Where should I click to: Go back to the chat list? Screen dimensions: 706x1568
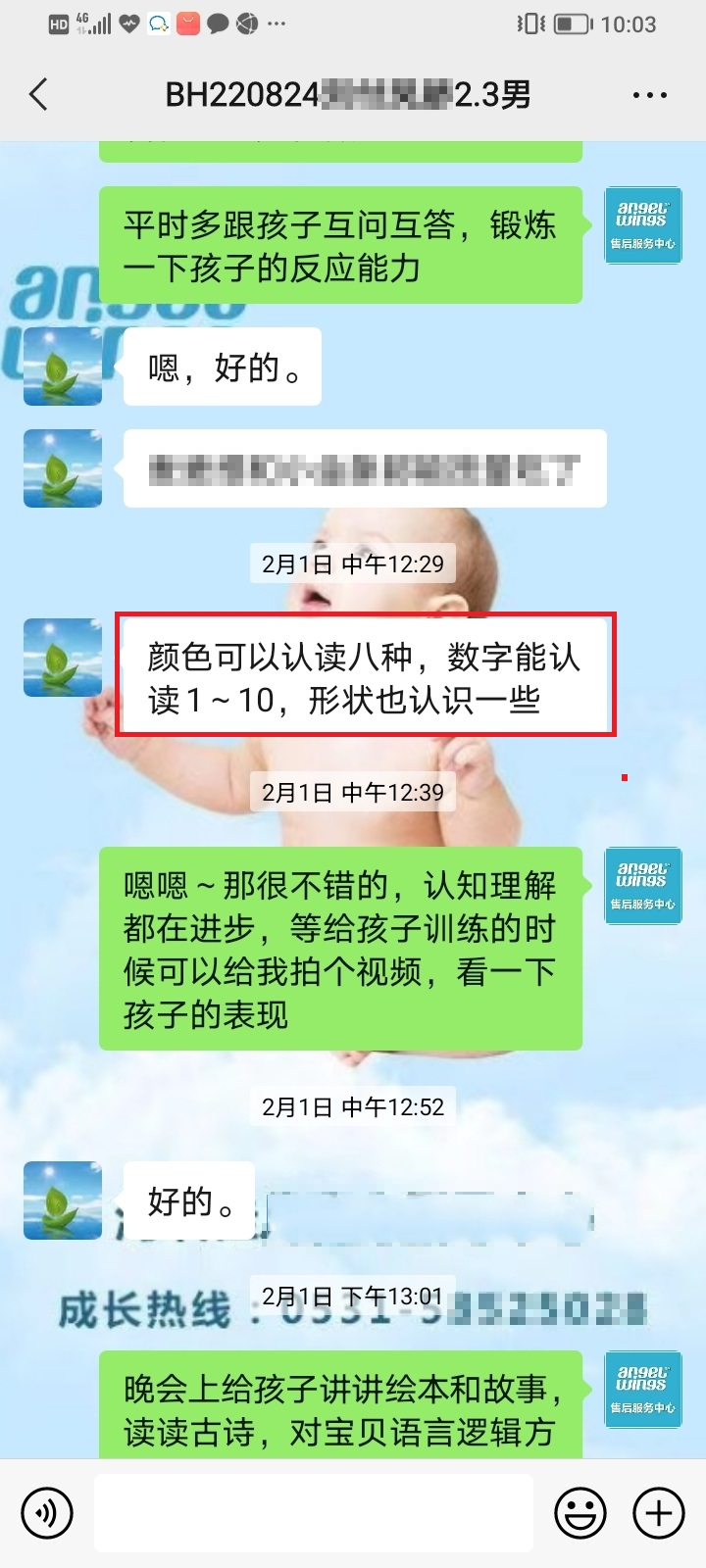[39, 95]
